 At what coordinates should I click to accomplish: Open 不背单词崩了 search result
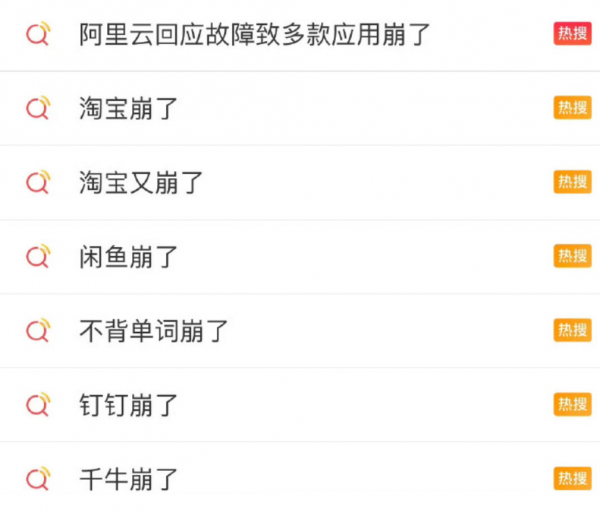click(154, 331)
